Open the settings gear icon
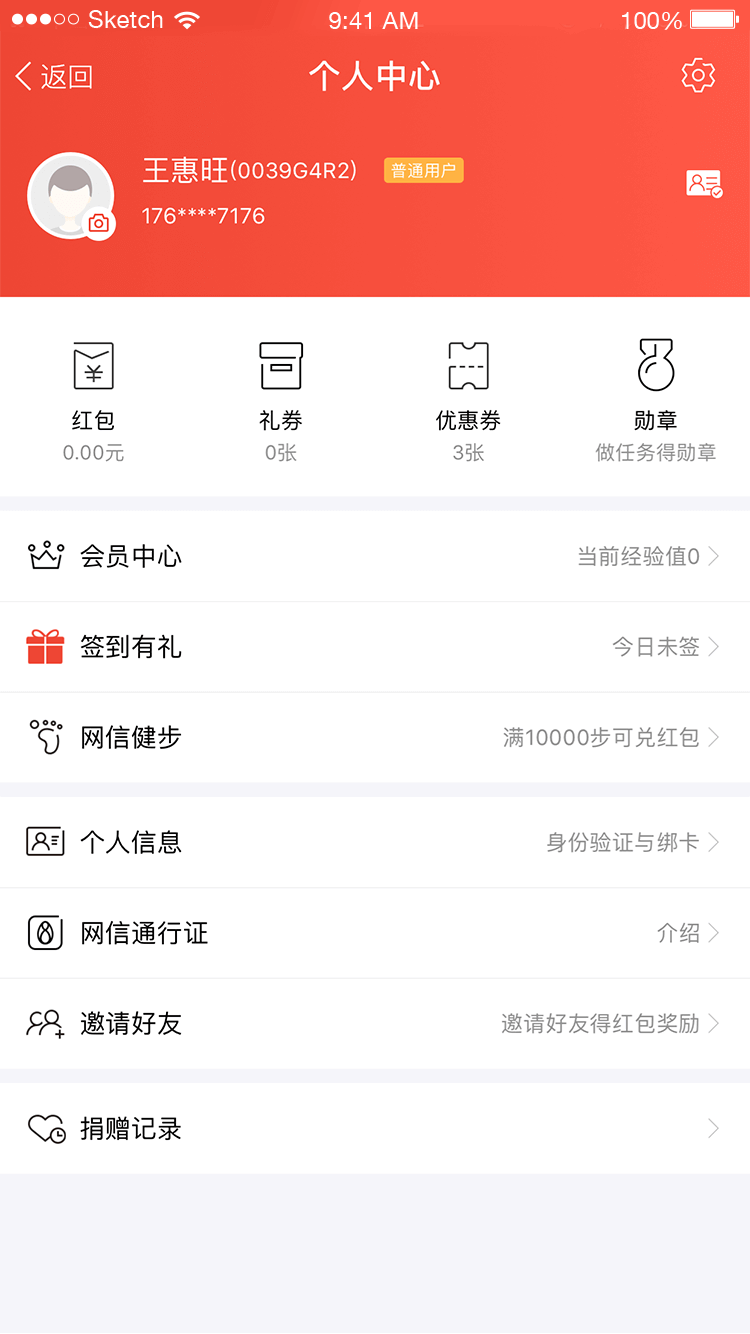750x1334 pixels. (698, 76)
